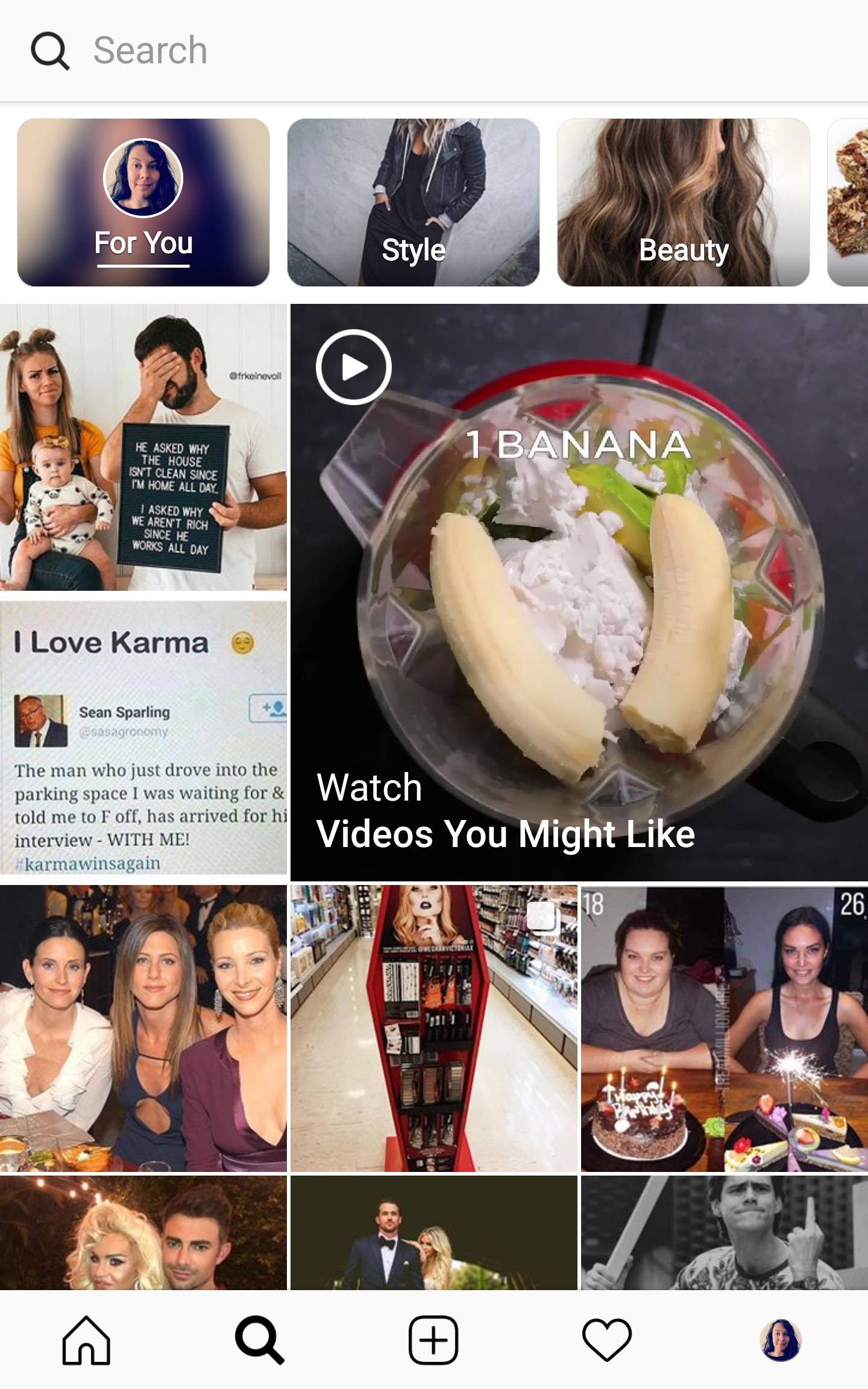This screenshot has width=868, height=1389.
Task: Open the wedding couple photo post
Action: coord(434,1232)
